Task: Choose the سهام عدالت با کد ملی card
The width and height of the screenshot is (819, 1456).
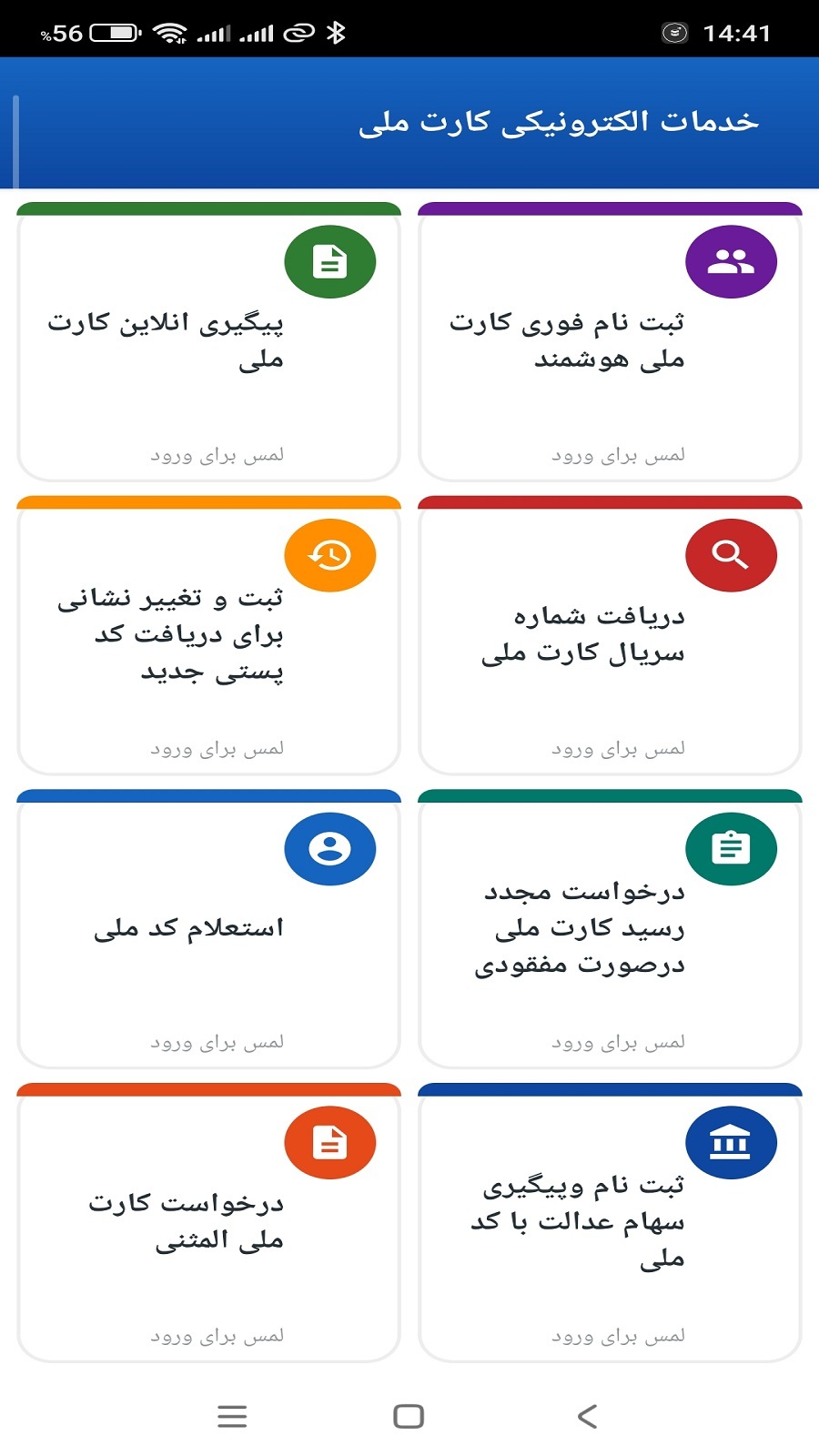Action: point(610,1224)
